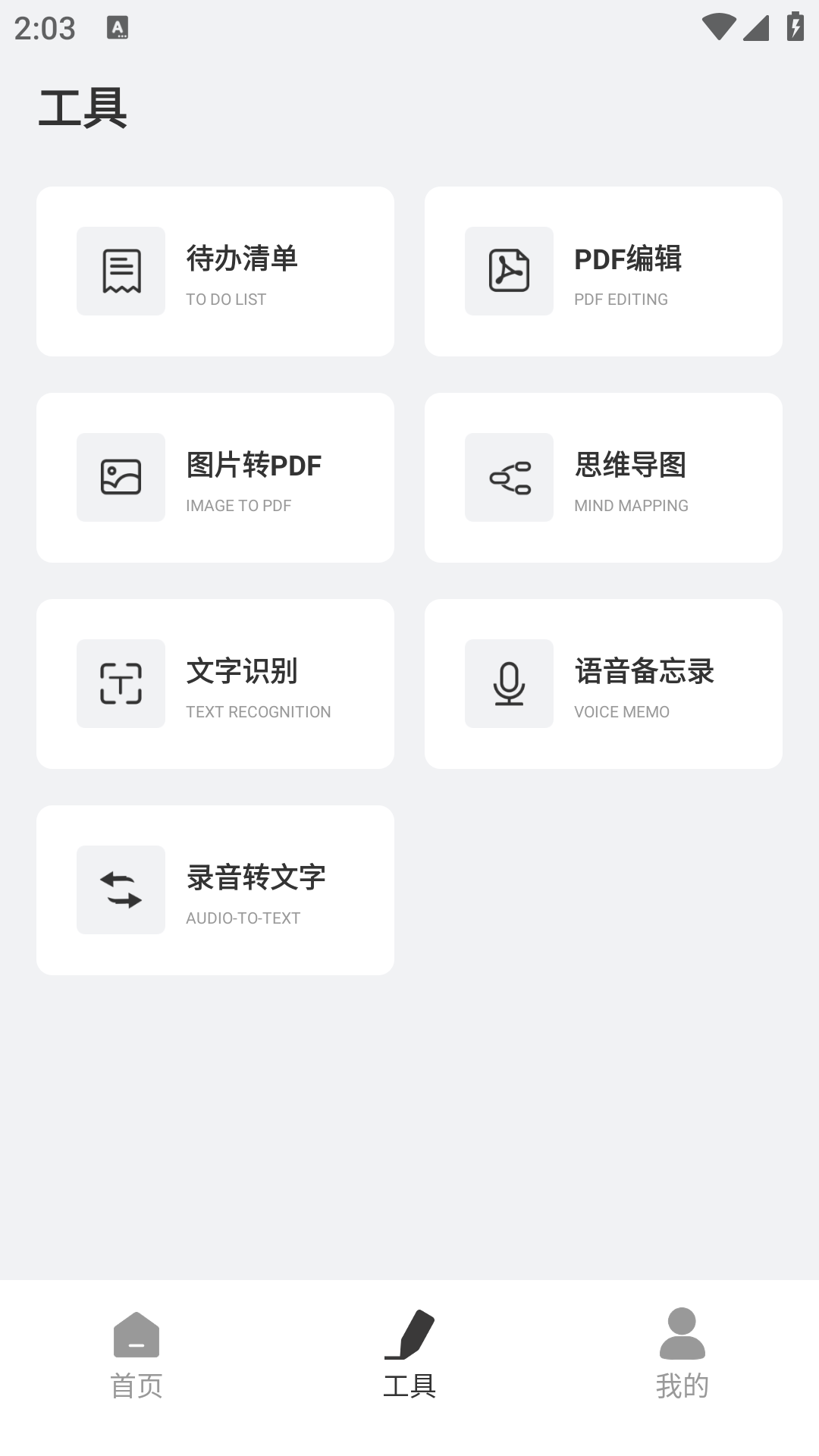
Task: Open the 待办清单 TO DO LIST card
Action: [215, 271]
